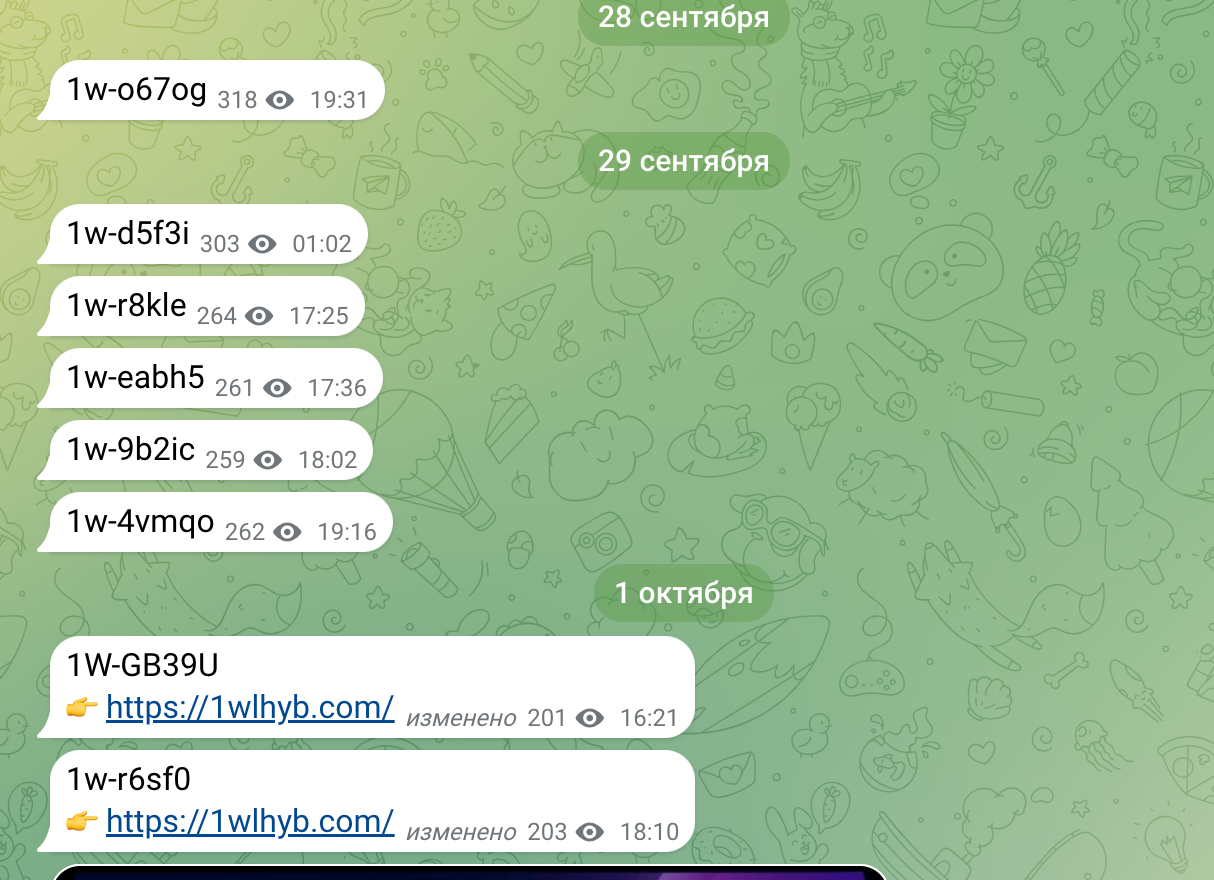Open the 1wlhyb.com link under 1W-GB39U
The width and height of the screenshot is (1214, 880).
tap(250, 708)
